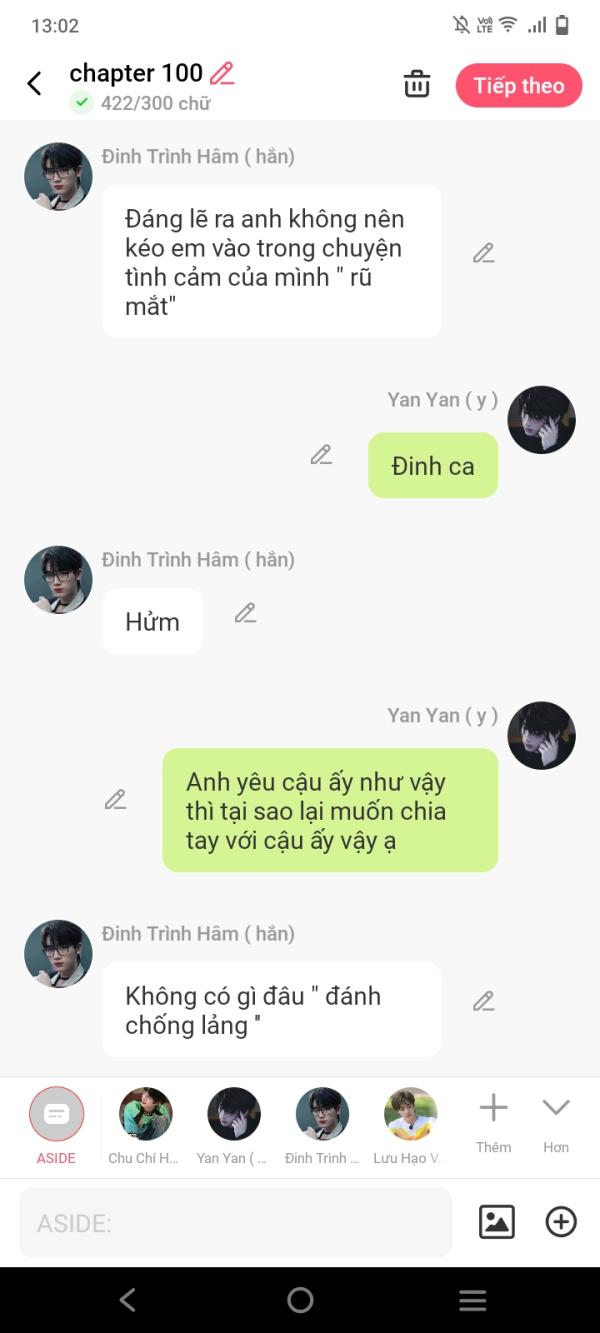Focus the ASIDE text input field
The image size is (600, 1333).
tap(235, 1223)
